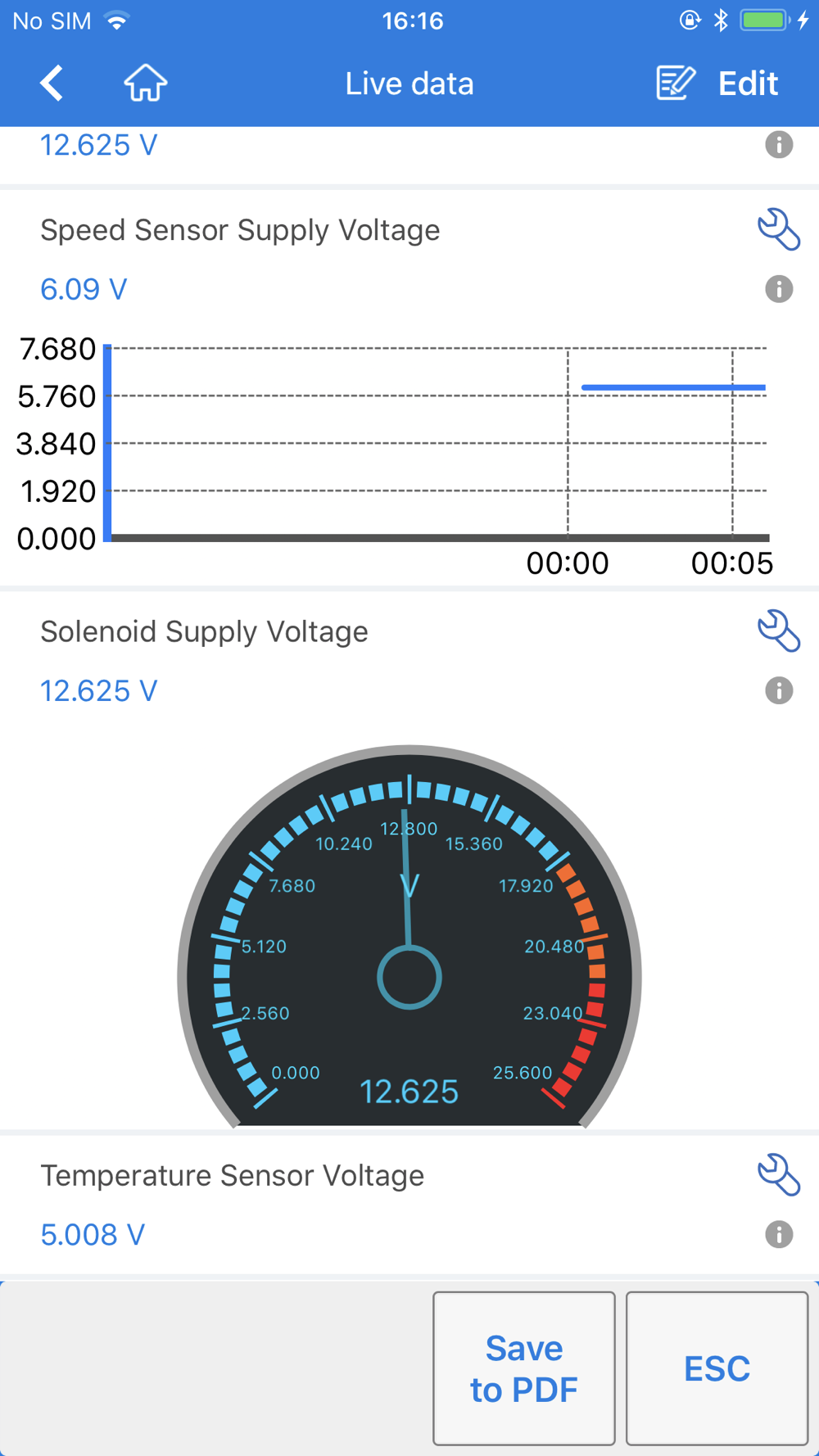Go back using the top-left arrow

click(52, 84)
